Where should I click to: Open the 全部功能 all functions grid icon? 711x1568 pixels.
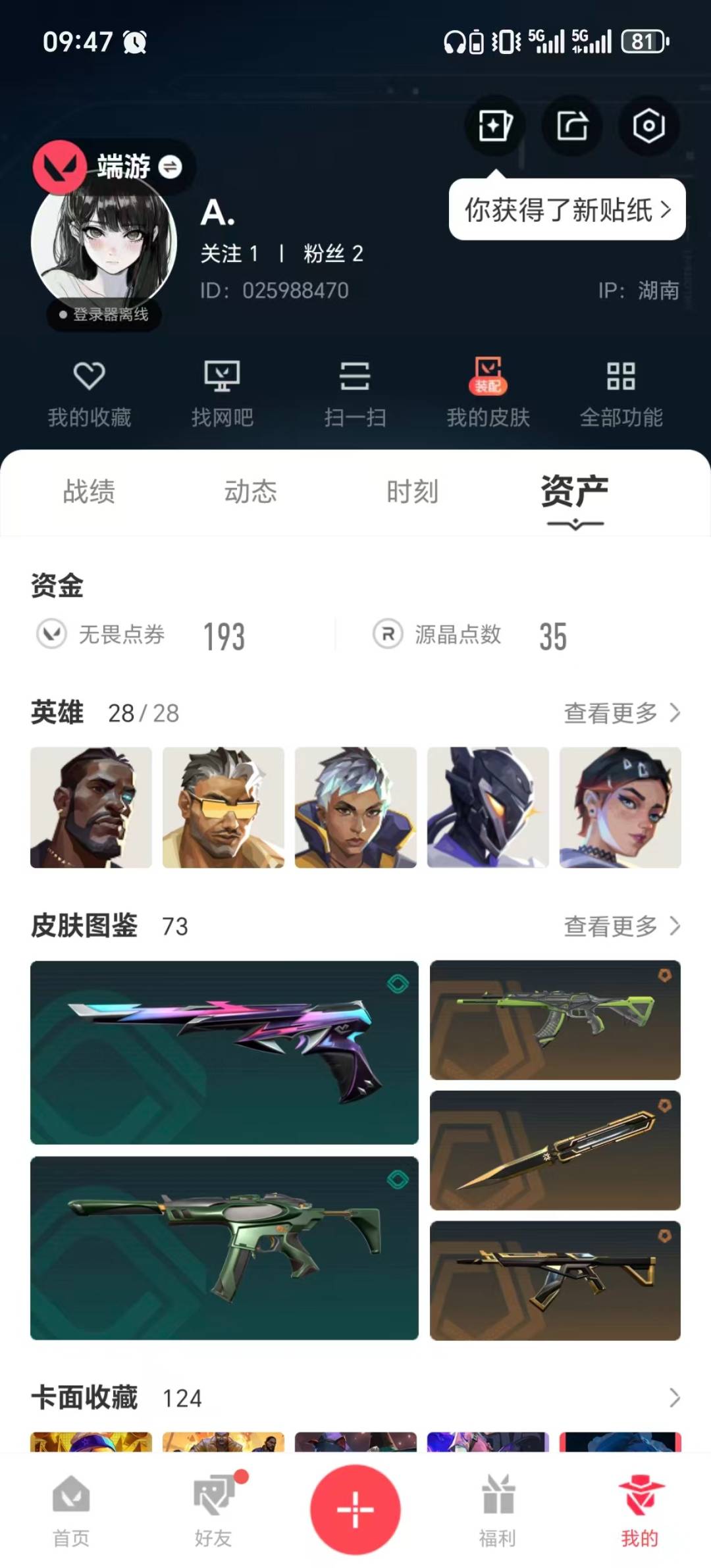pos(621,393)
